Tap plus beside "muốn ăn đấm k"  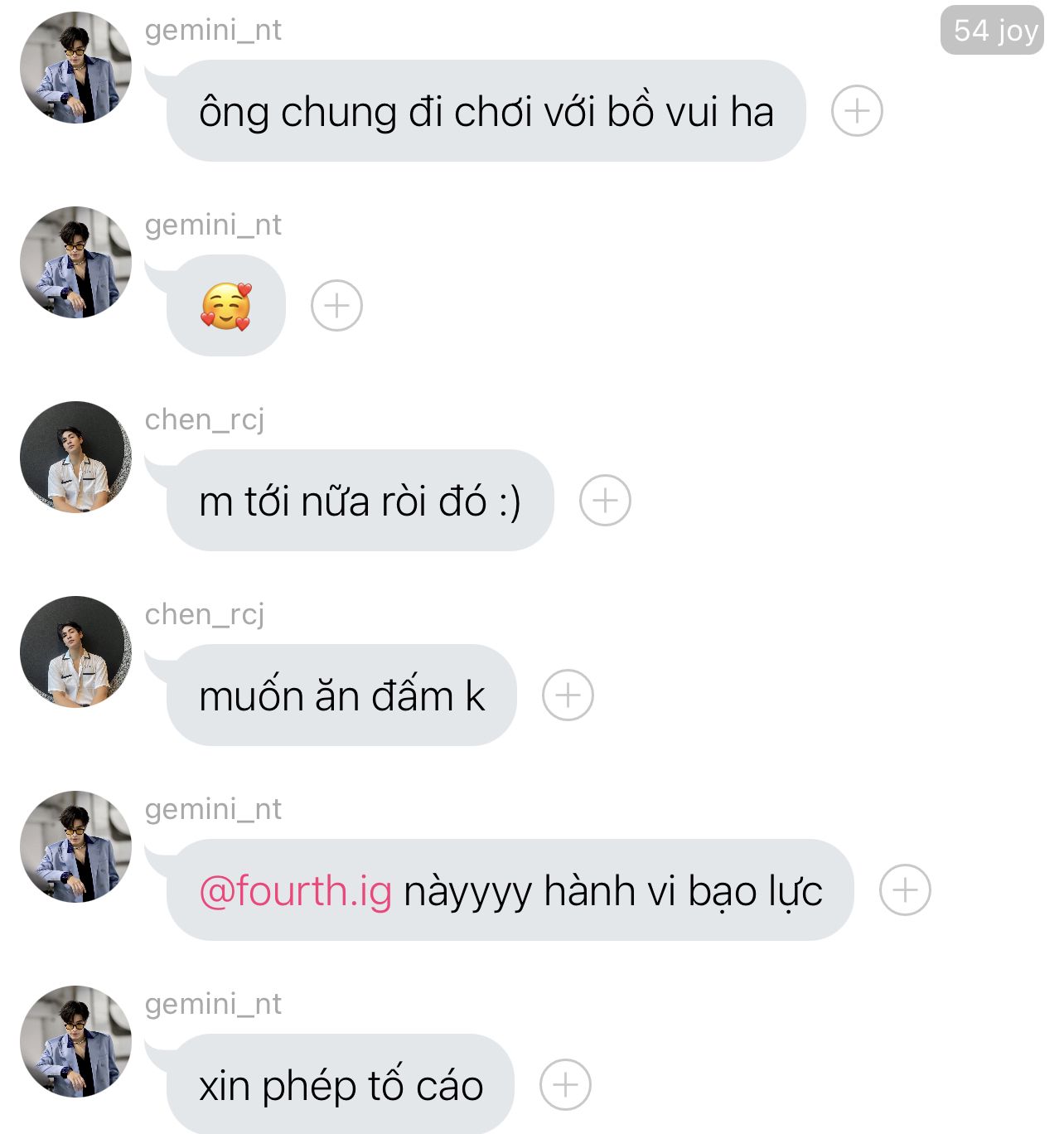pos(568,695)
